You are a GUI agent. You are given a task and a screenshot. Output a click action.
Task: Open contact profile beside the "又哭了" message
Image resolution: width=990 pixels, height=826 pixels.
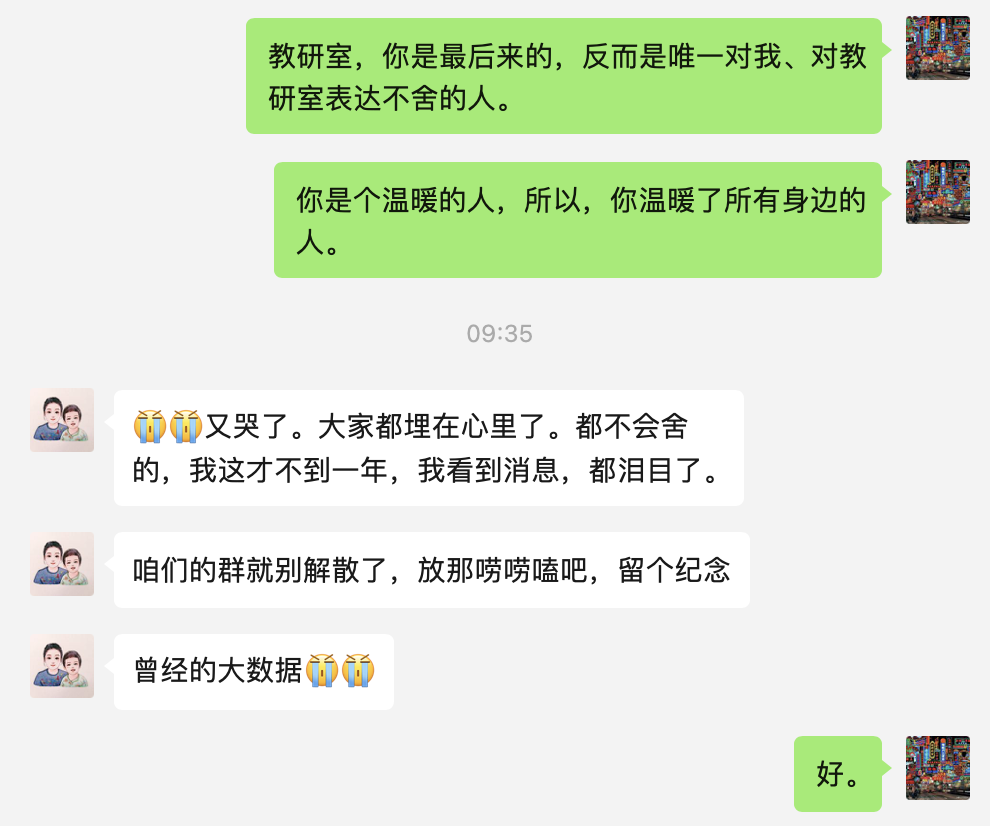pos(62,420)
